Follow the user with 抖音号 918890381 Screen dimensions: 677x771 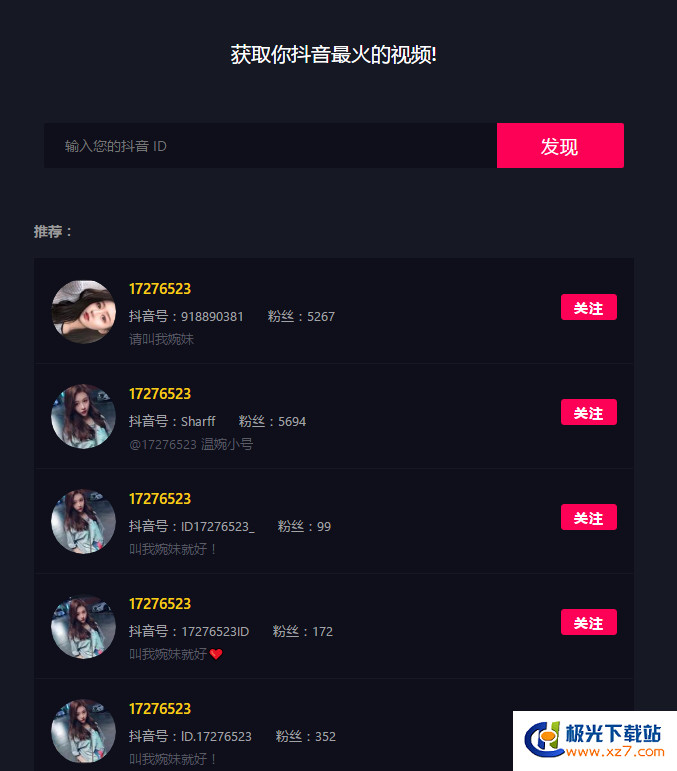[x=588, y=308]
